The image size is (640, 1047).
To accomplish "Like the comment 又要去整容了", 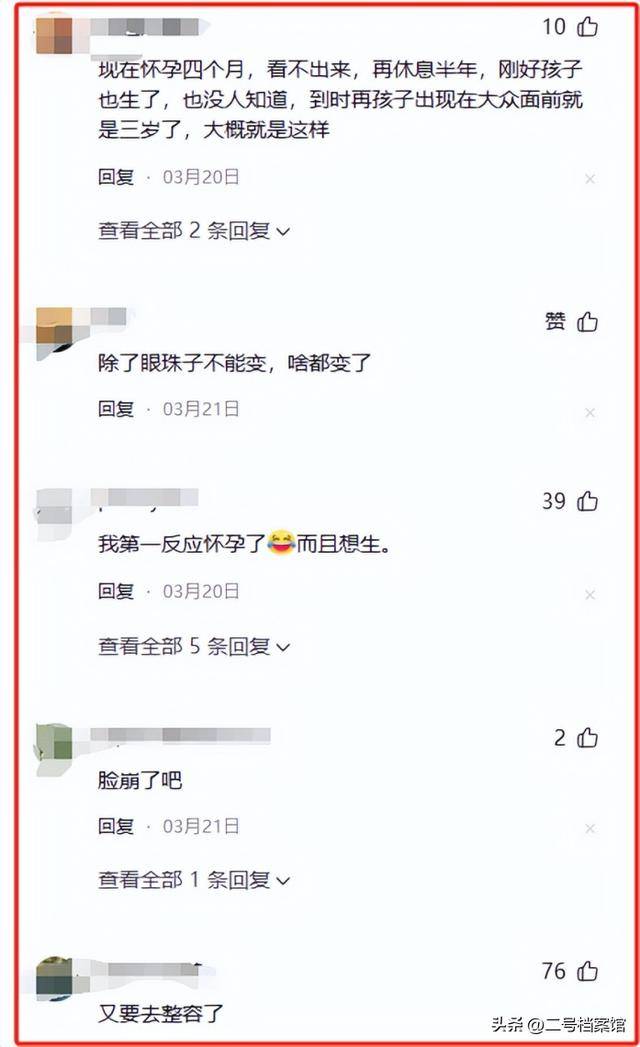I will pyautogui.click(x=588, y=970).
